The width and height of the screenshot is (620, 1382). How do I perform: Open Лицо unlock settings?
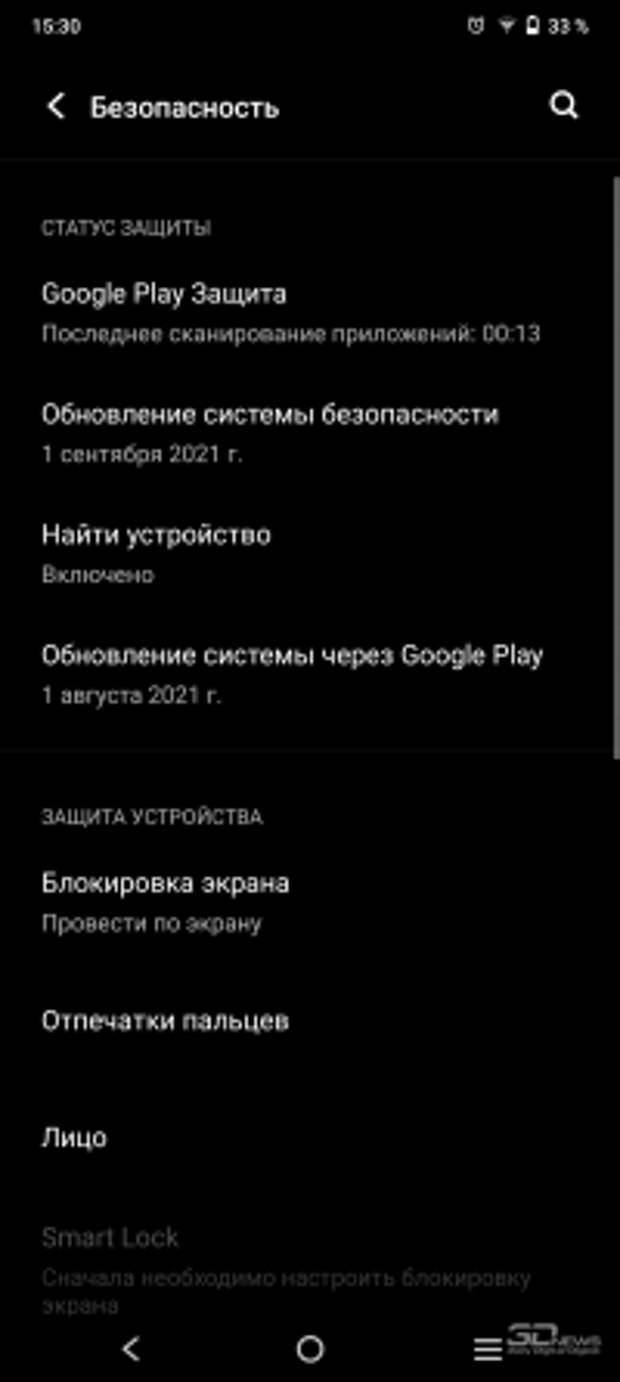[x=310, y=1138]
